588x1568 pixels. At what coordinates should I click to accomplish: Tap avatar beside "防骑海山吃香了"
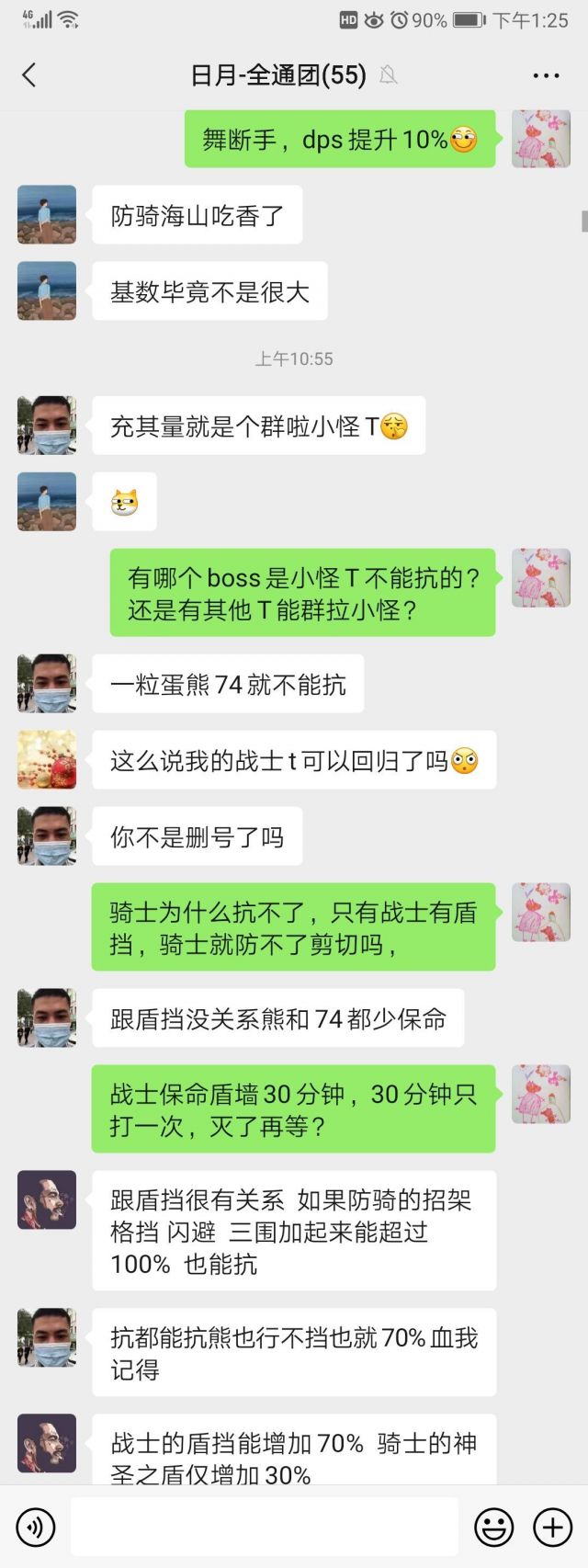(x=47, y=215)
